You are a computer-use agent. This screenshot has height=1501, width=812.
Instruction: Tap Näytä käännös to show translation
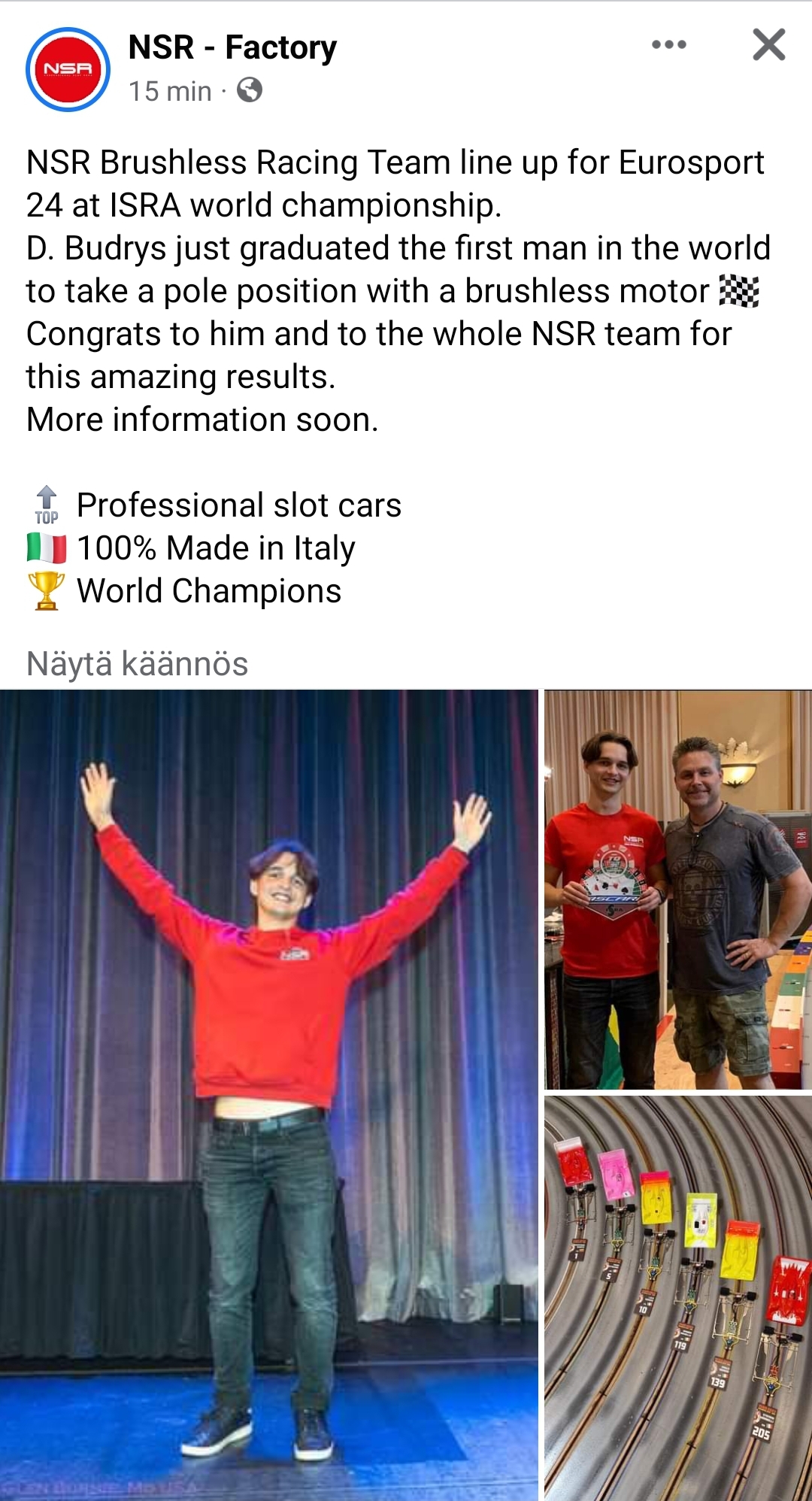tap(137, 664)
